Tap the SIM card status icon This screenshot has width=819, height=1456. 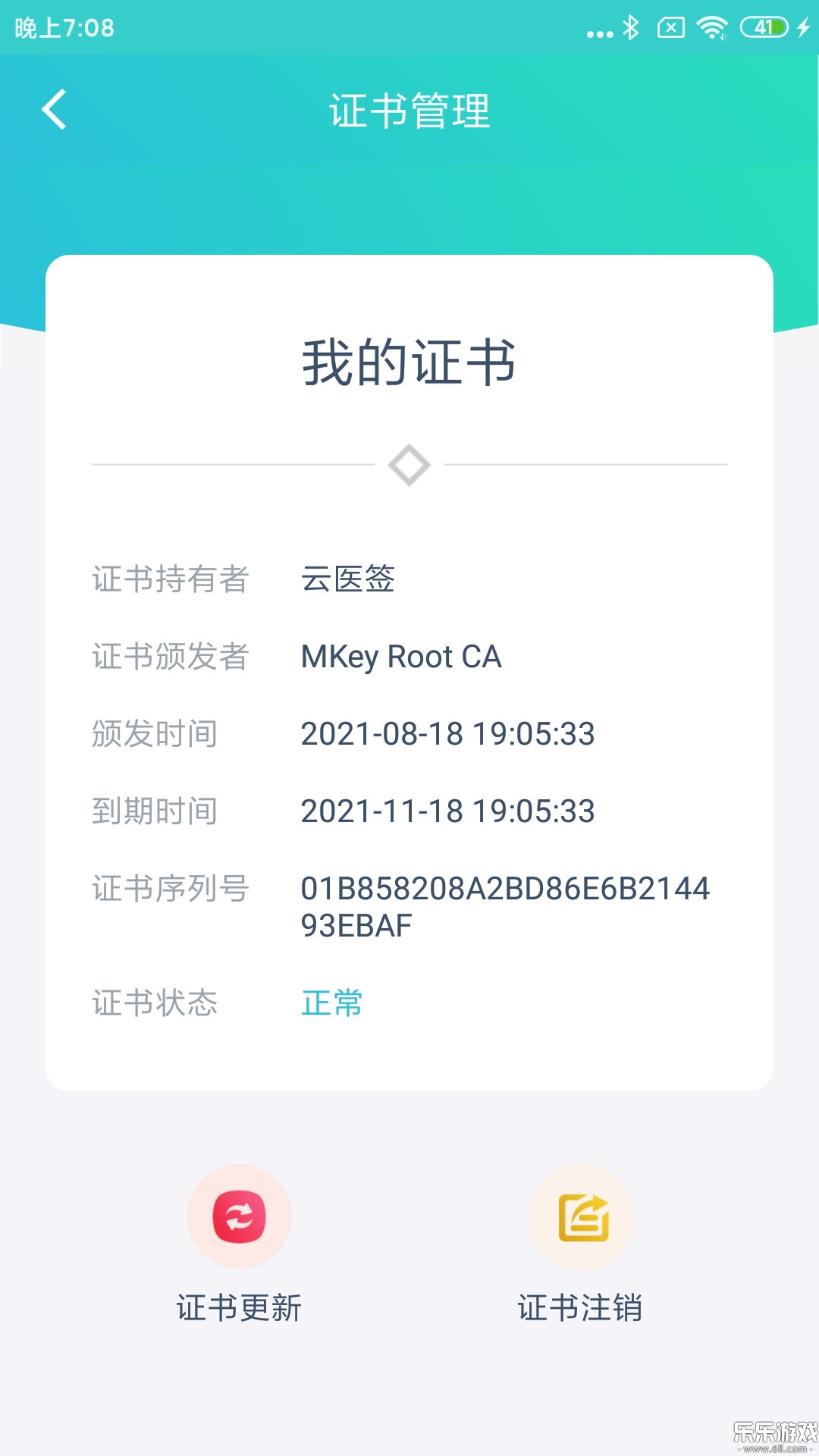671,29
